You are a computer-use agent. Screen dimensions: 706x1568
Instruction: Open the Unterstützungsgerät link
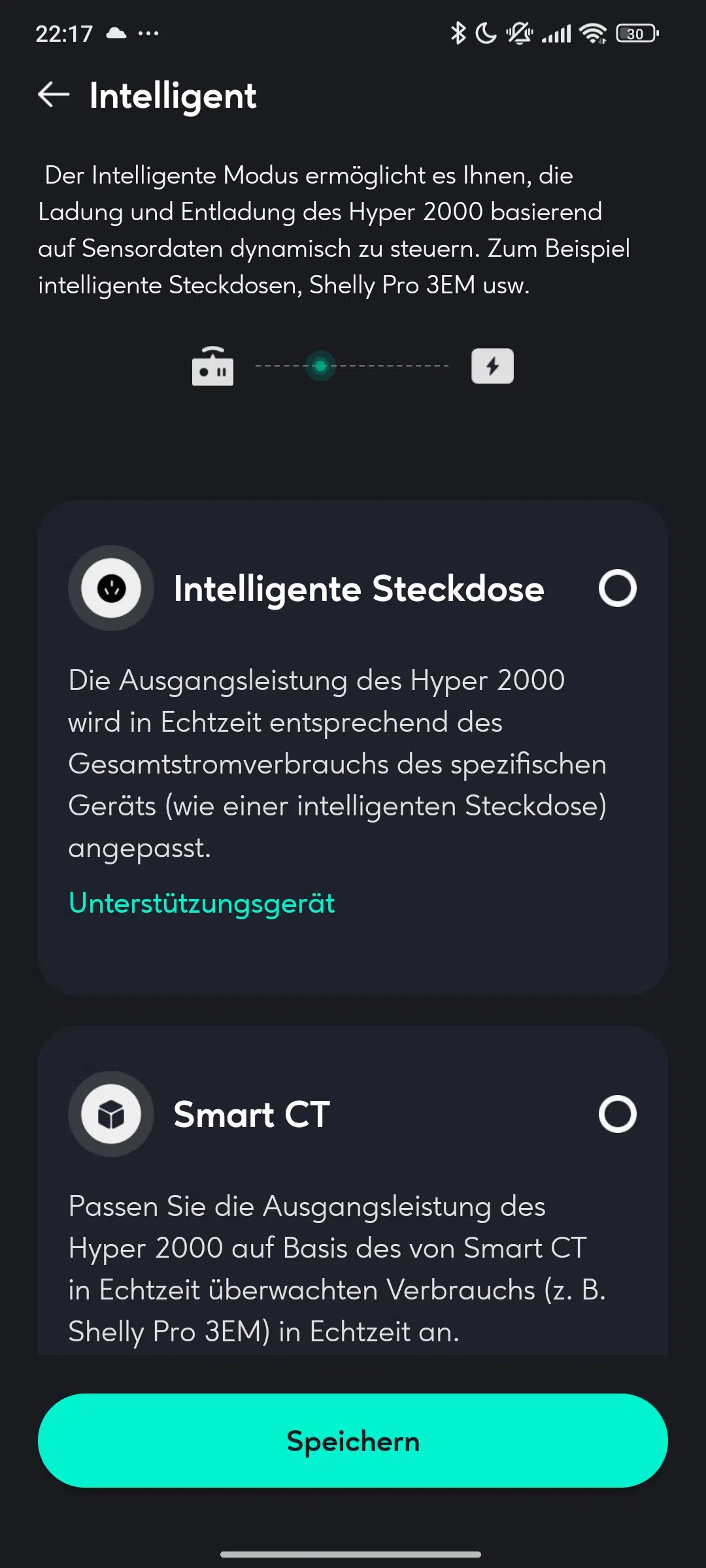(201, 903)
